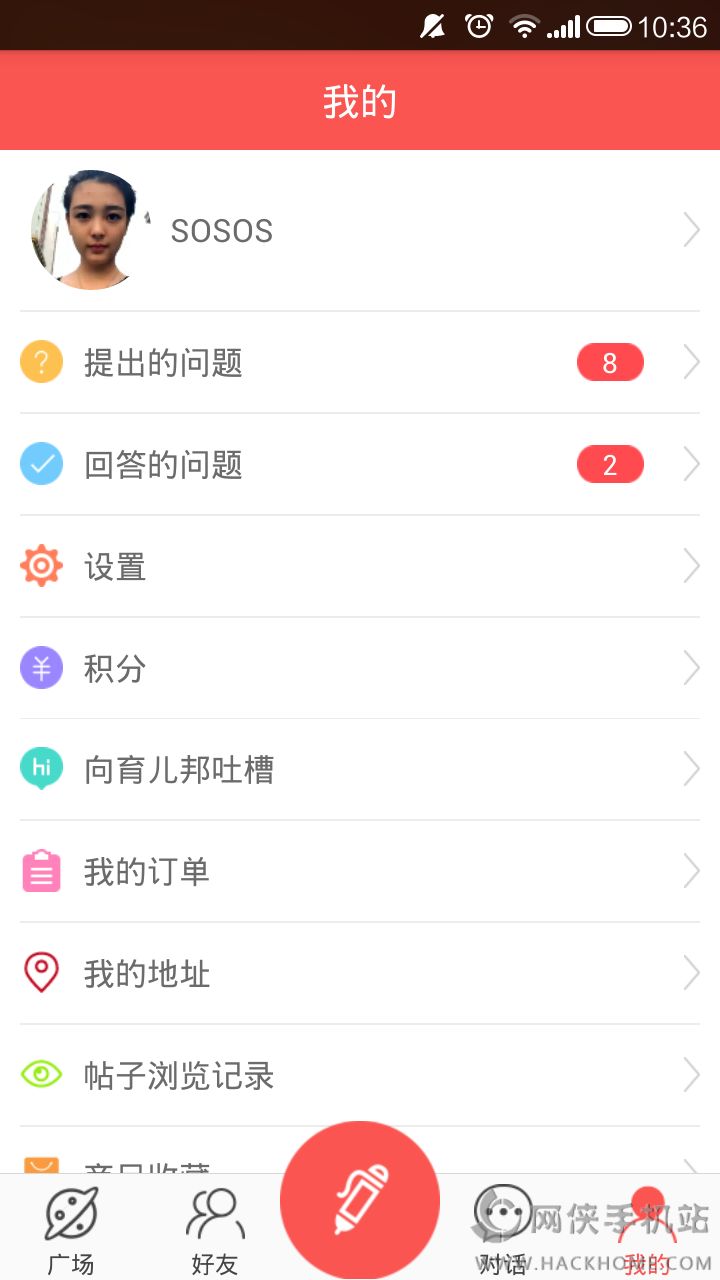Screen dimensions: 720x1280
Task: Open 回答的问题 list
Action: (x=360, y=465)
